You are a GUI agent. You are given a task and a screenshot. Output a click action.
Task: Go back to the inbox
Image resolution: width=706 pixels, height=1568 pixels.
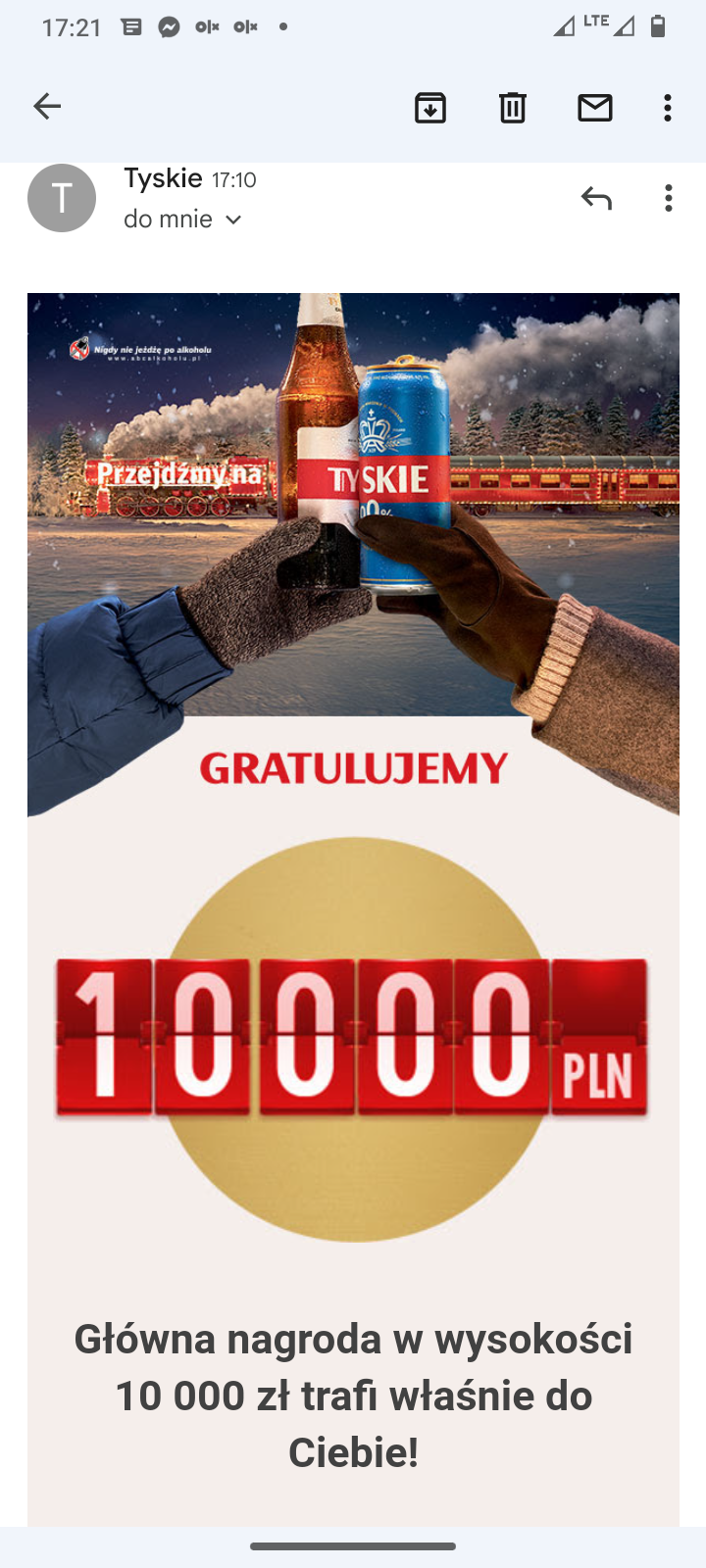[47, 106]
